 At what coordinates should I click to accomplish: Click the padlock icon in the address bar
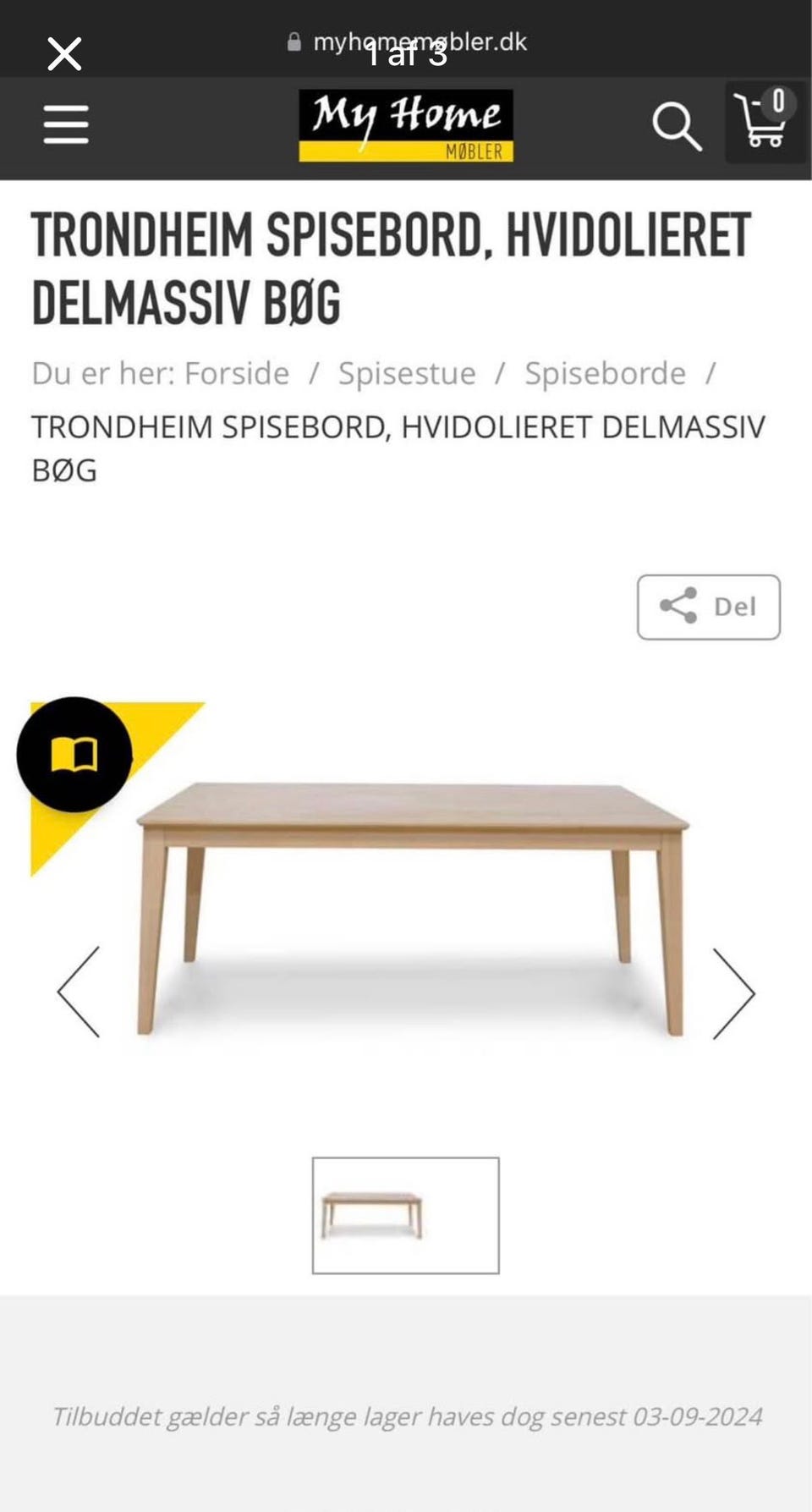click(x=294, y=41)
